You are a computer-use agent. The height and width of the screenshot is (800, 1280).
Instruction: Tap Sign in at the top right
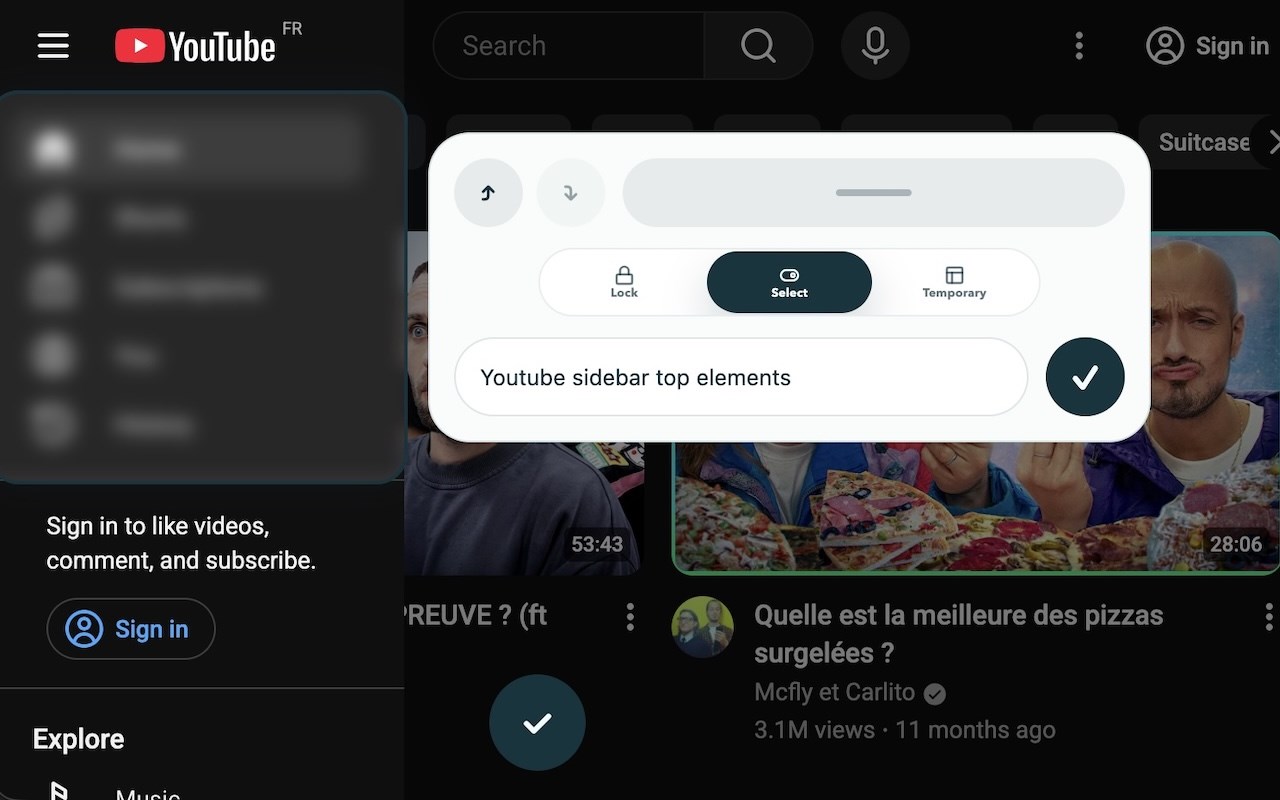tap(1208, 46)
